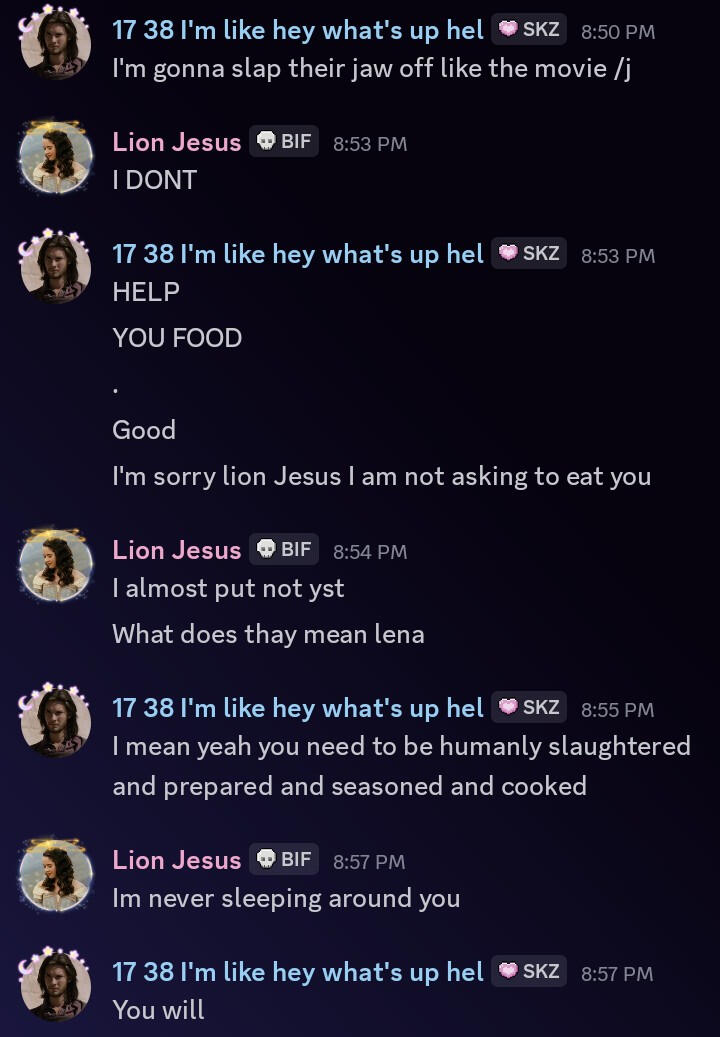The width and height of the screenshot is (720, 1037).
Task: Open the SKZ tag on the last 8:57 PM message
Action: 529,971
